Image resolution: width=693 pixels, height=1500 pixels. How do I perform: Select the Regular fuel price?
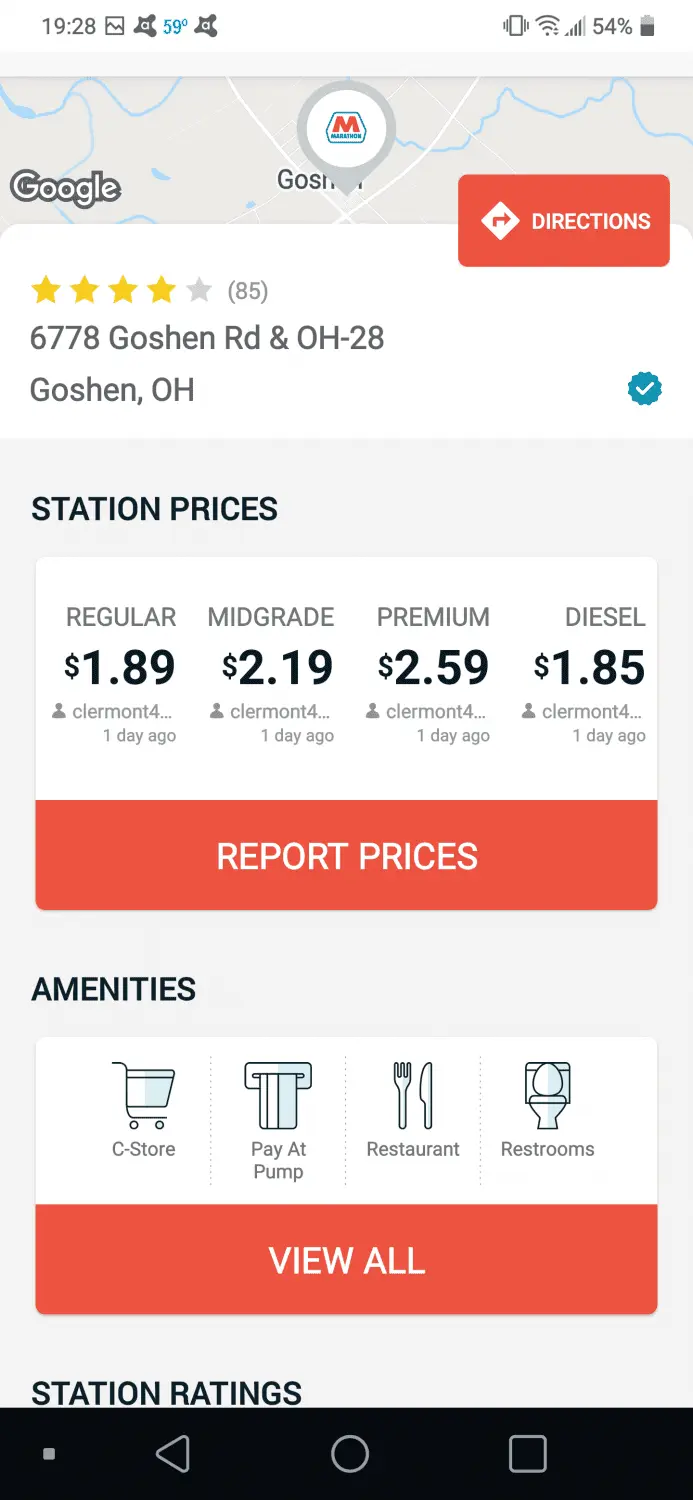pyautogui.click(x=121, y=667)
